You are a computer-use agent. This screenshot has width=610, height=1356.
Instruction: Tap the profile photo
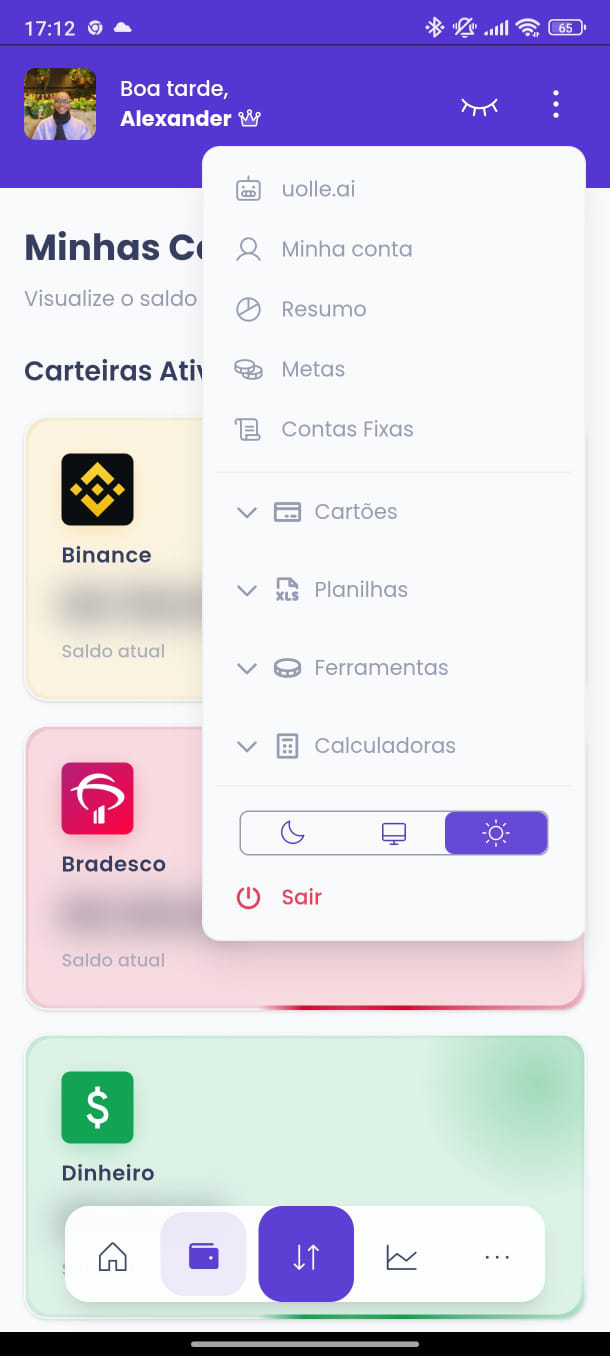tap(60, 104)
